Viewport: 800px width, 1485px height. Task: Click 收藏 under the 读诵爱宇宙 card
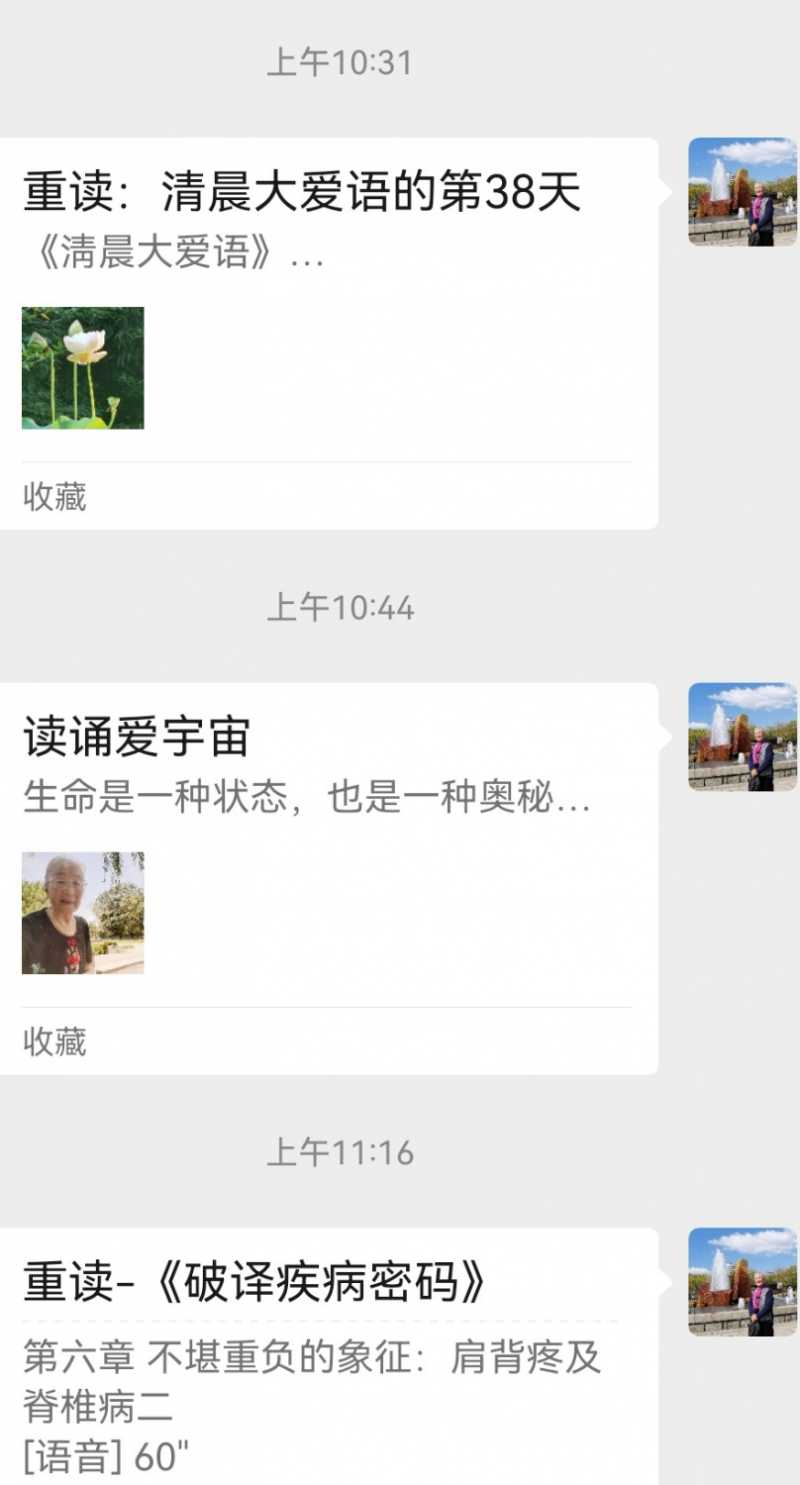pyautogui.click(x=55, y=1042)
